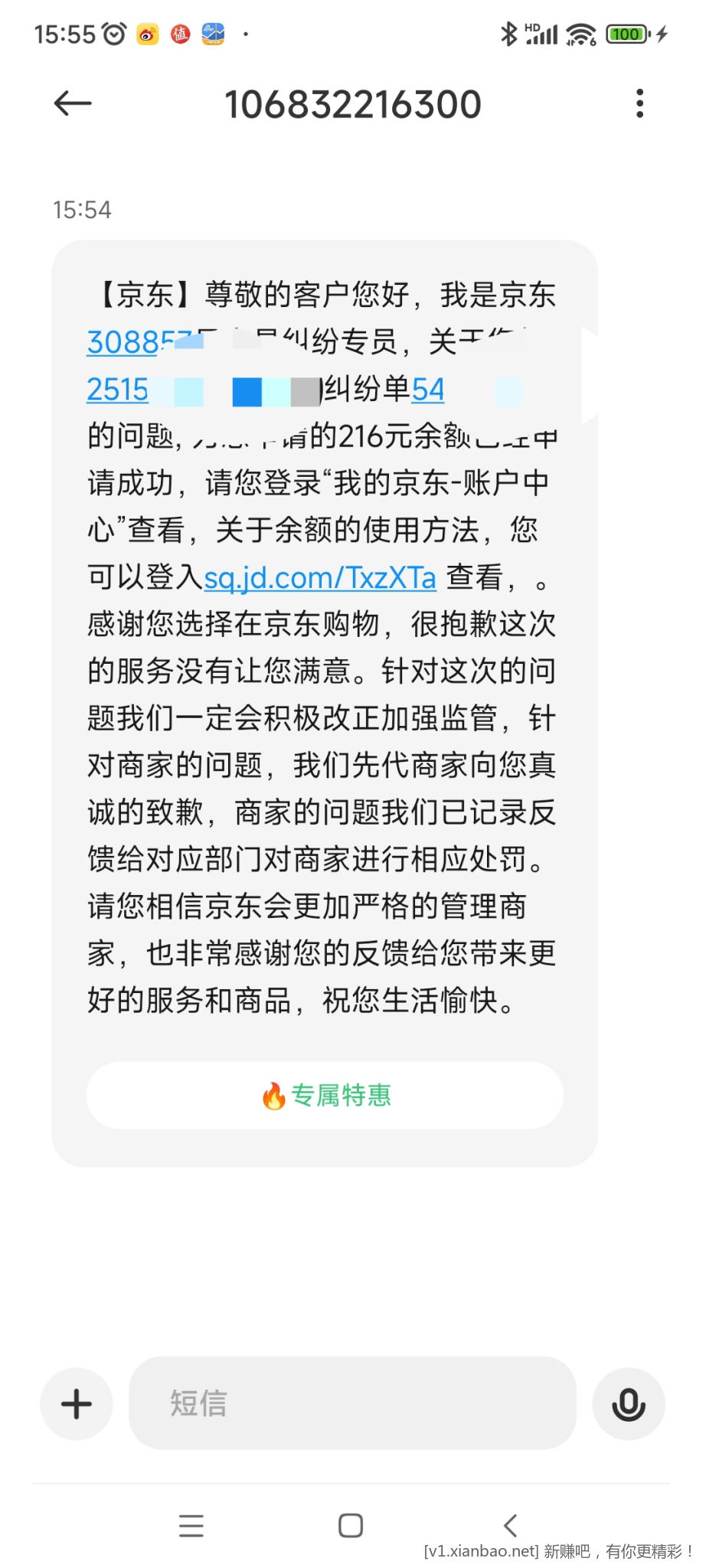Tap the 专属特惠 button
The width and height of the screenshot is (706, 1568).
[325, 1095]
